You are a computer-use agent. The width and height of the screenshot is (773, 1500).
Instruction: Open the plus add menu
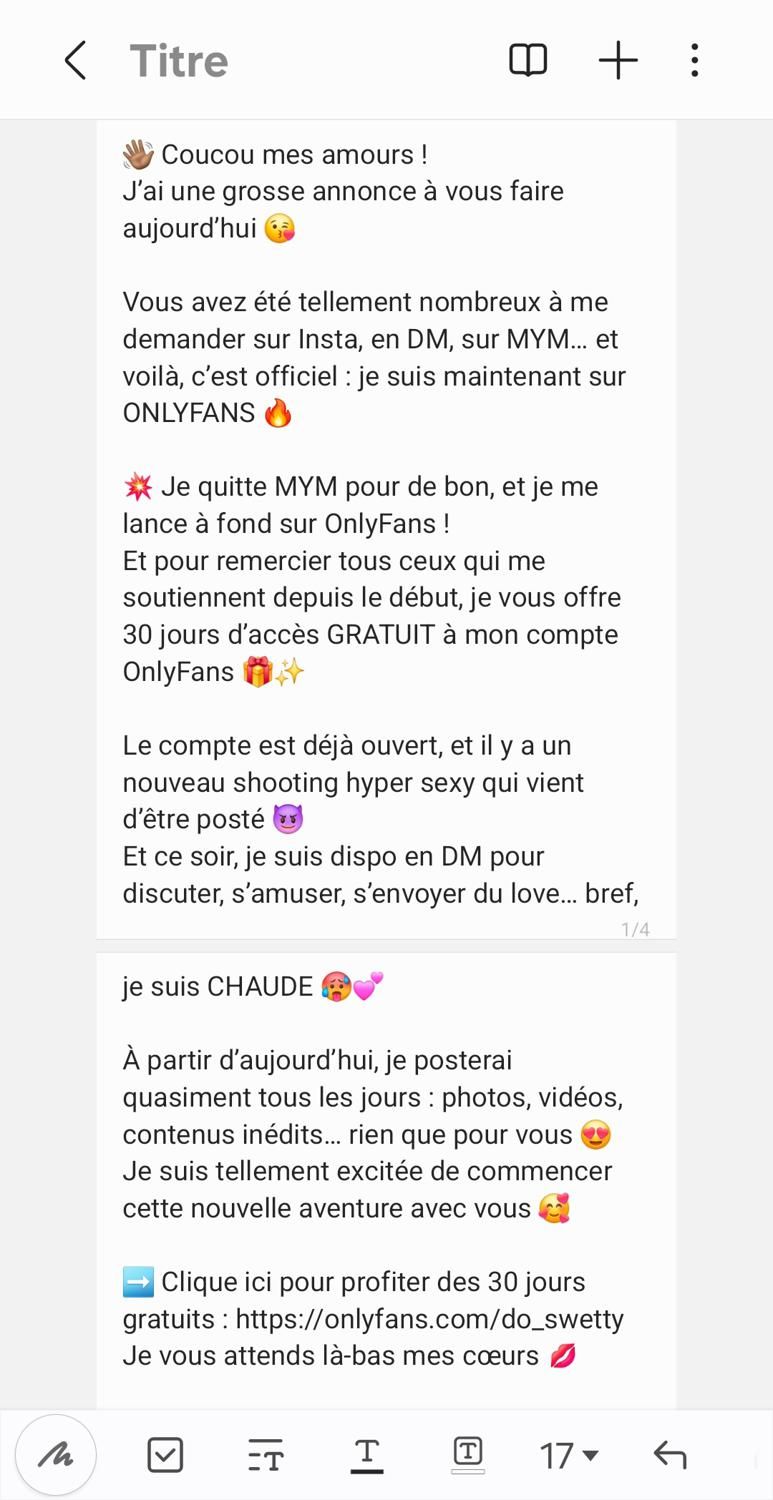tap(618, 61)
